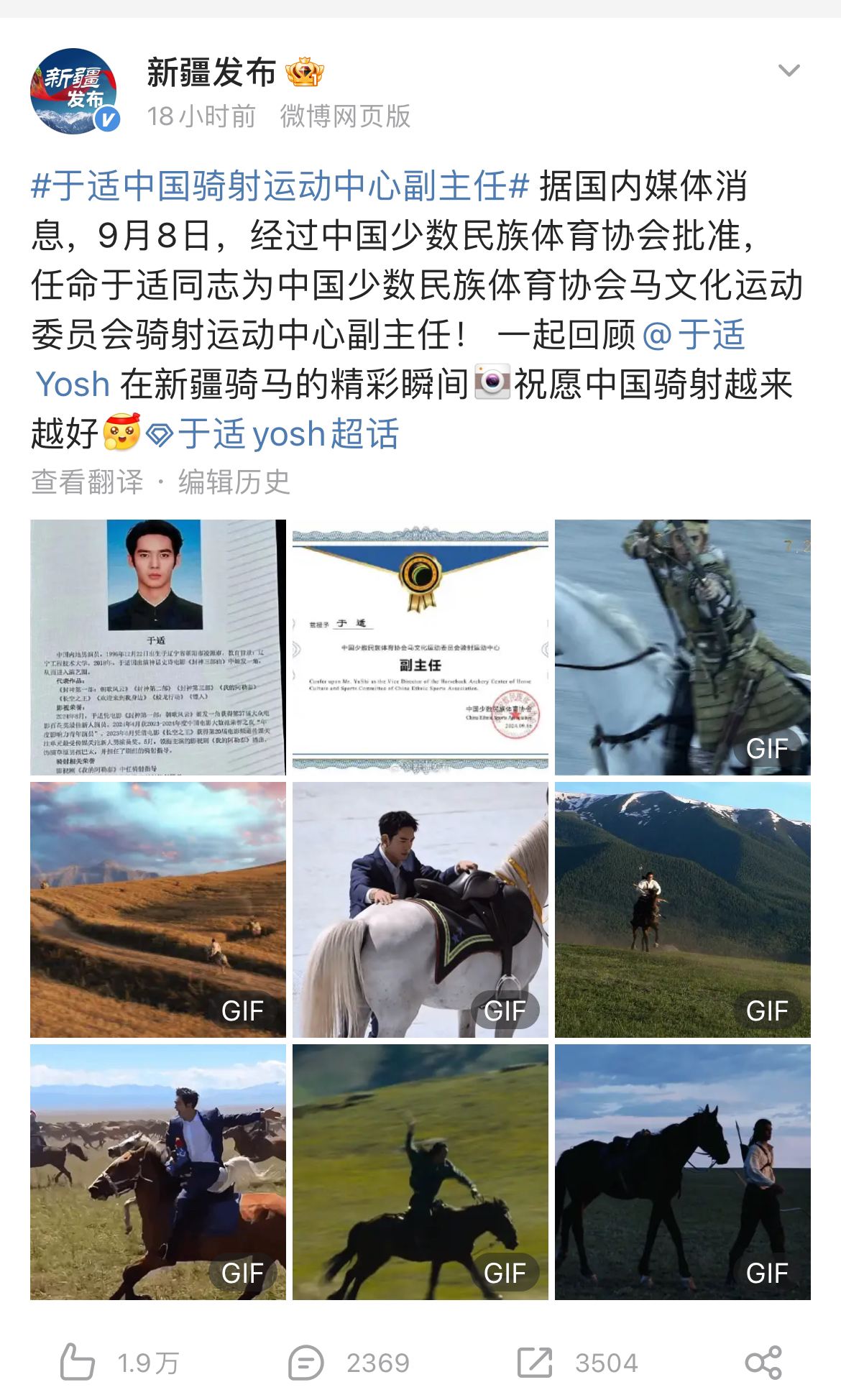The width and height of the screenshot is (841, 1400).
Task: Open the 副主任 certificate image
Action: point(420,647)
